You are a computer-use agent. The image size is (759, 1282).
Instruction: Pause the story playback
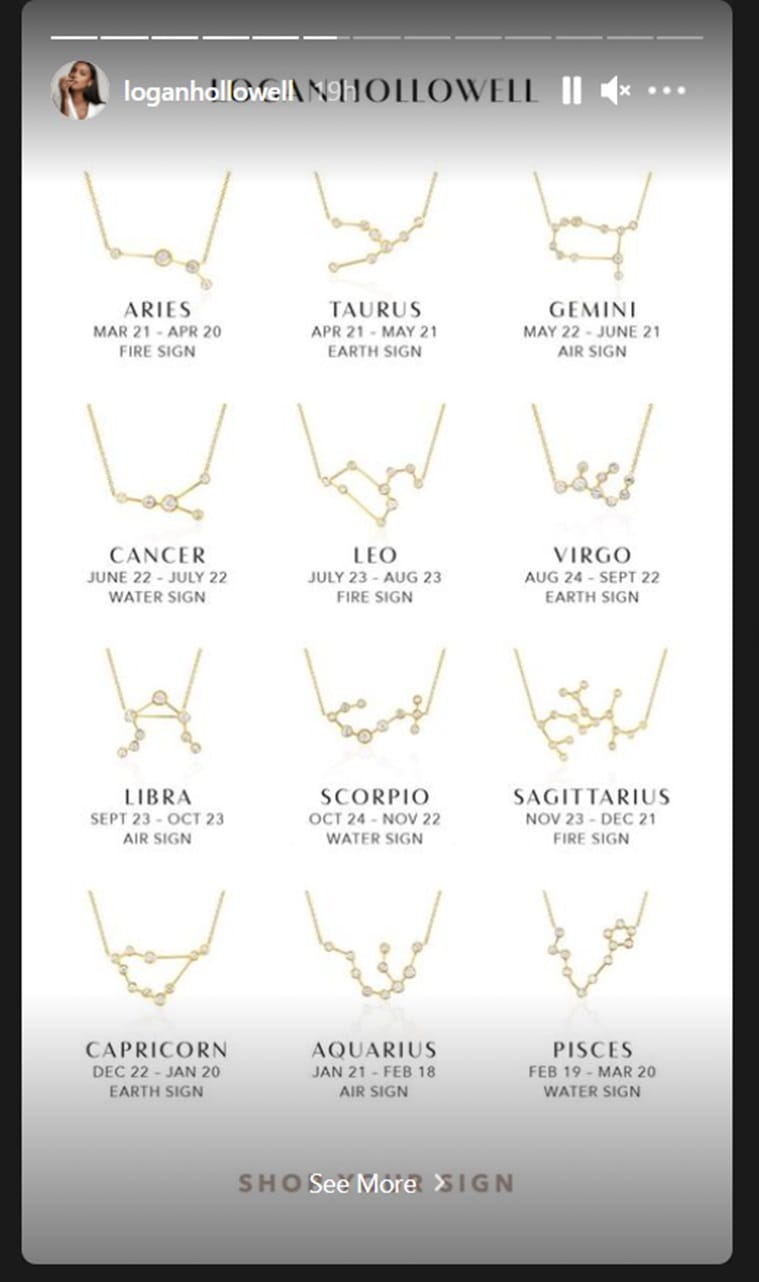click(571, 91)
